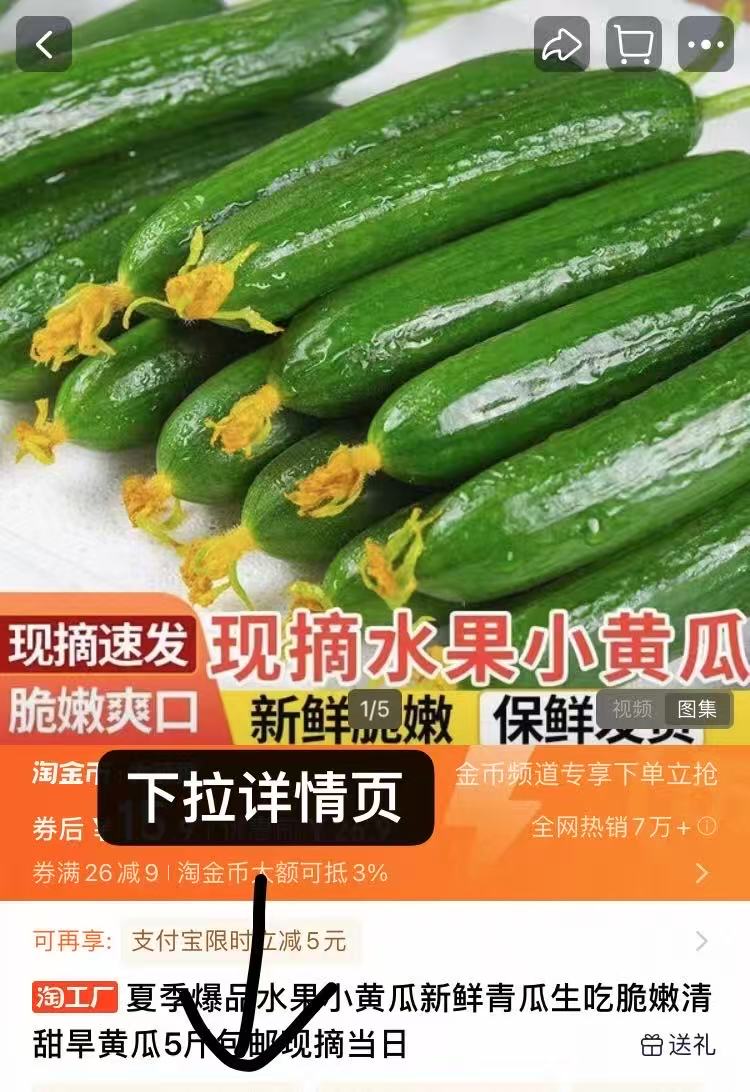
Task: Expand the 支付宝限时立减5元 offer row
Action: point(701,941)
